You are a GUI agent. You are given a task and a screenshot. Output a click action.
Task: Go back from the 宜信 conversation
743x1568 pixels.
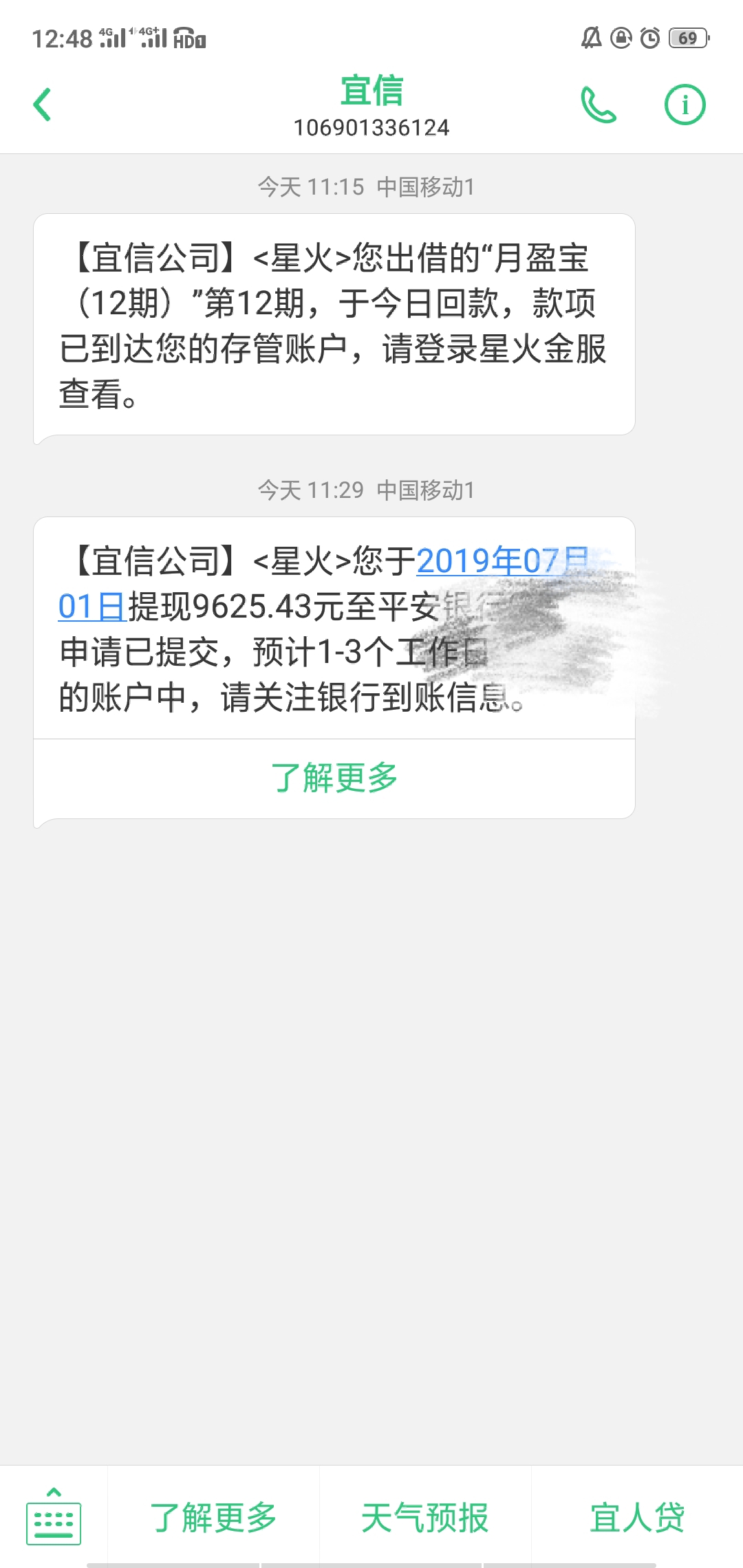pos(43,105)
